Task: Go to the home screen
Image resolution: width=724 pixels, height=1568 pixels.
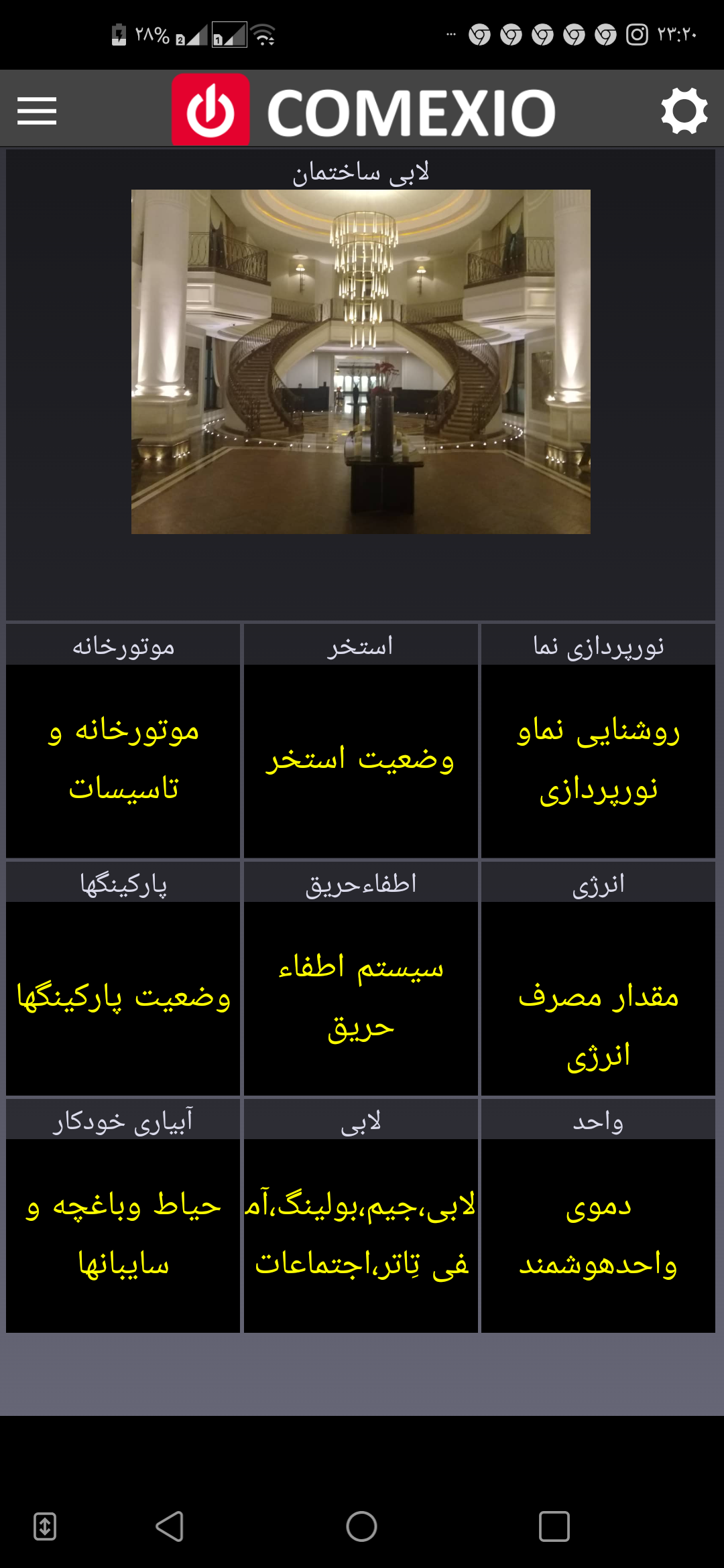Action: [x=361, y=1526]
